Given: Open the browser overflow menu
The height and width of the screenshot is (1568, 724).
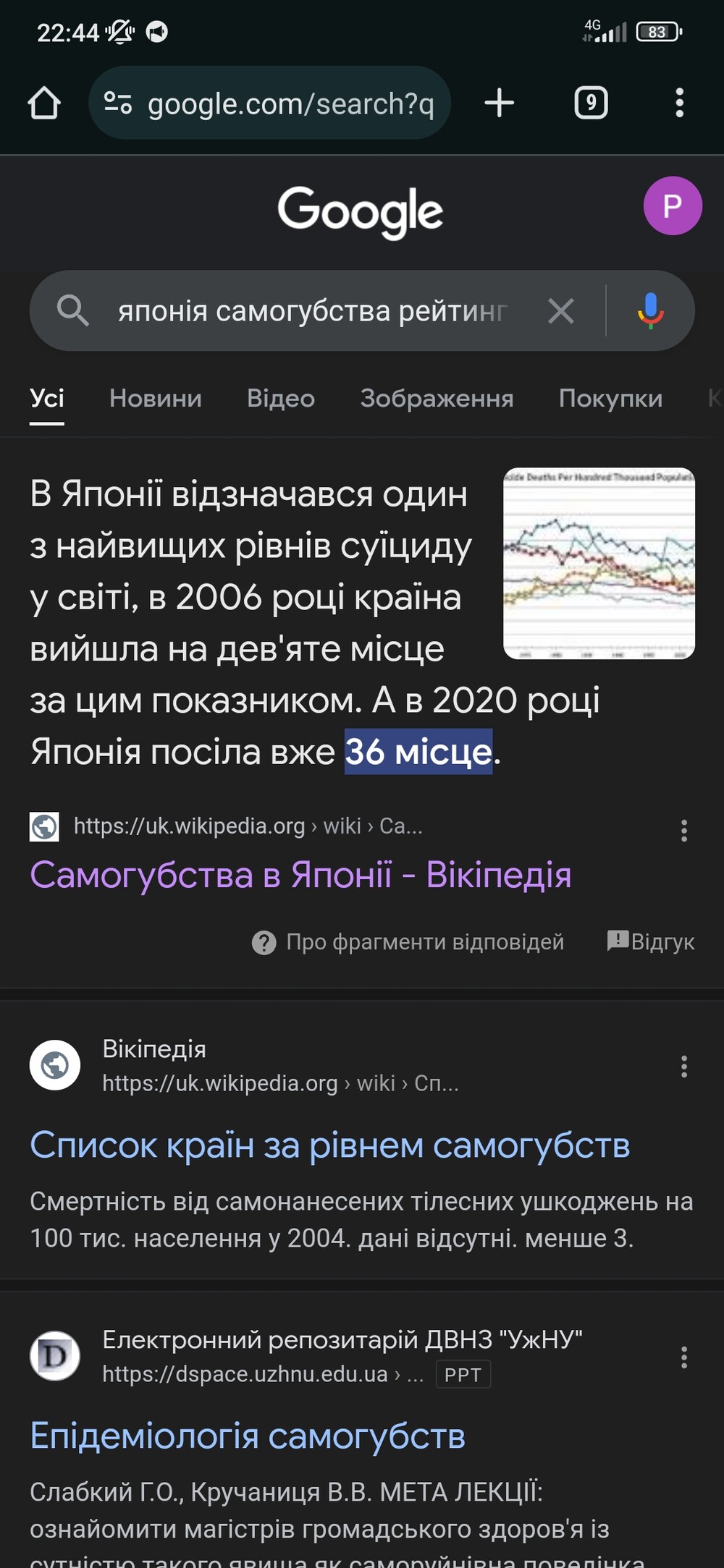Looking at the screenshot, I should coord(679,103).
